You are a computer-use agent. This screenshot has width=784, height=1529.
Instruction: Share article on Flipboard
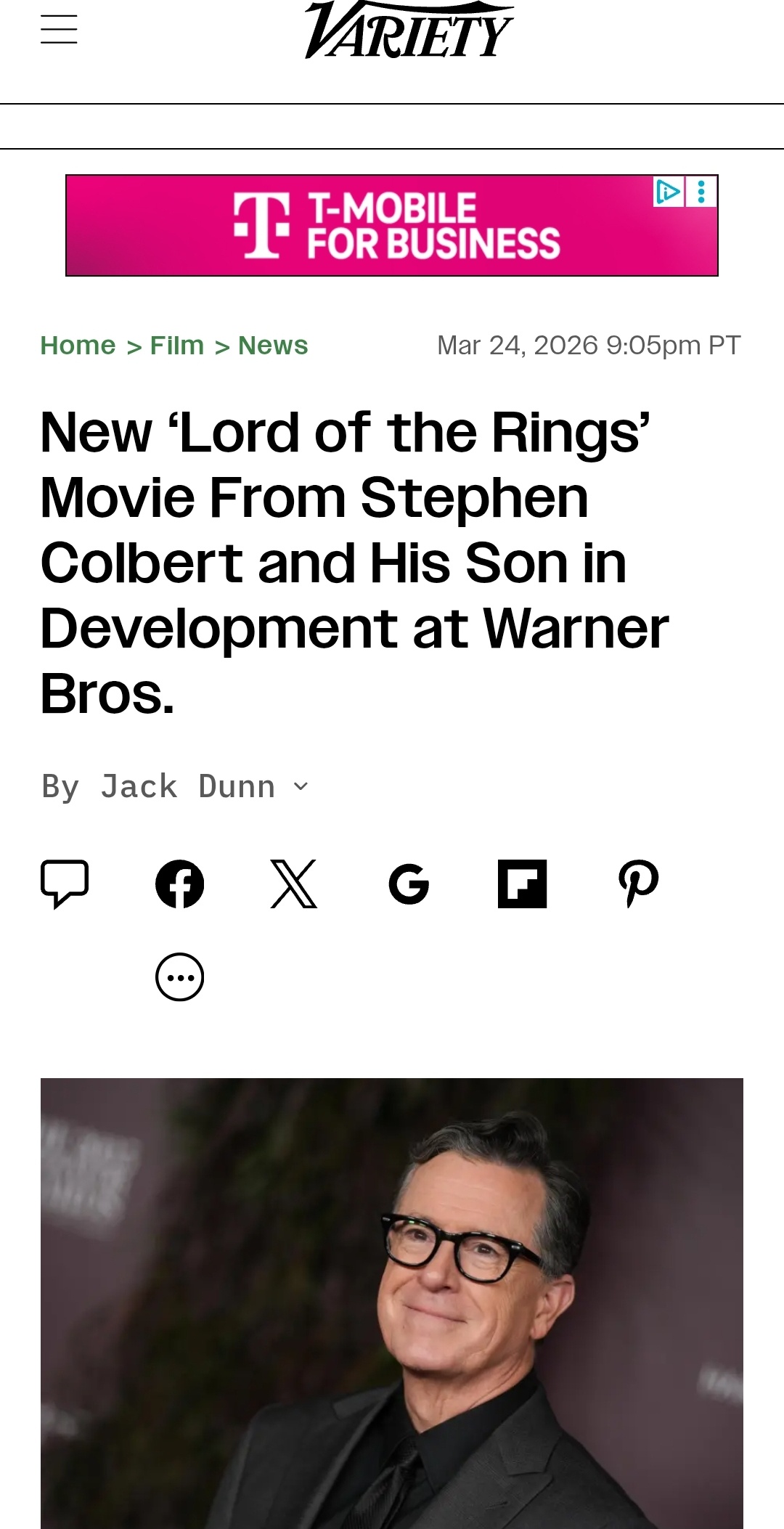(x=522, y=884)
